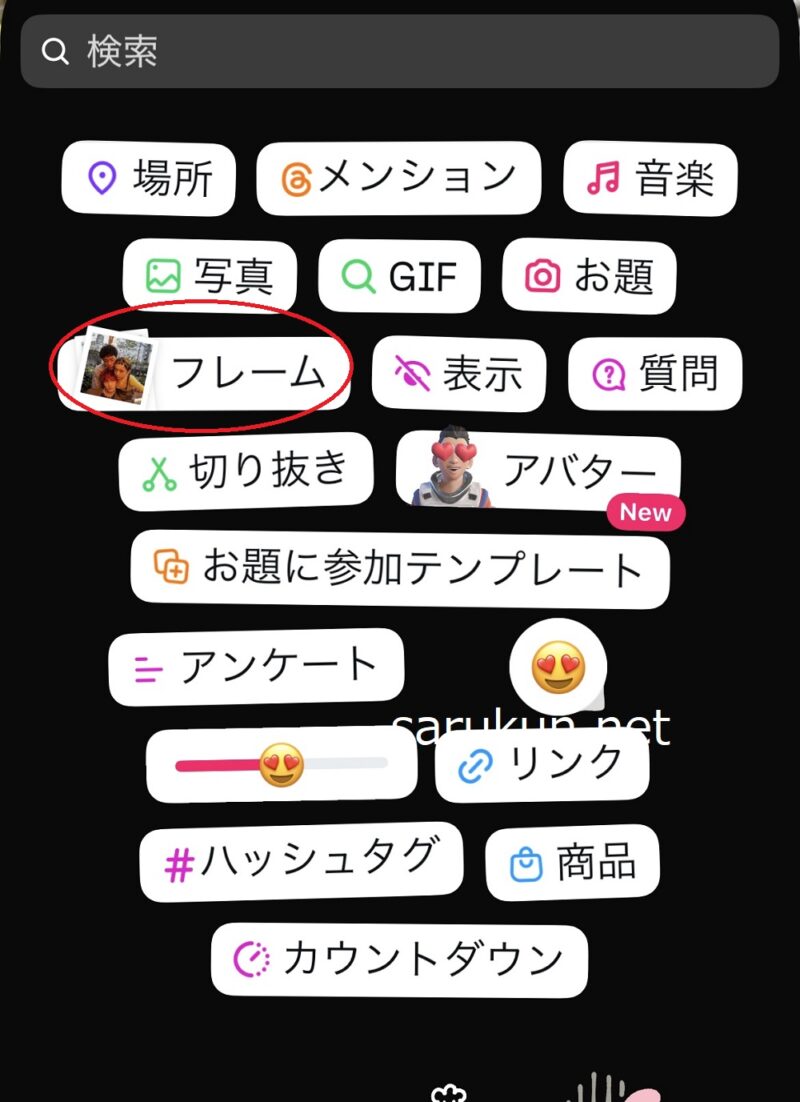Choose the 表示 reveal sticker
800x1102 pixels.
pos(459,373)
